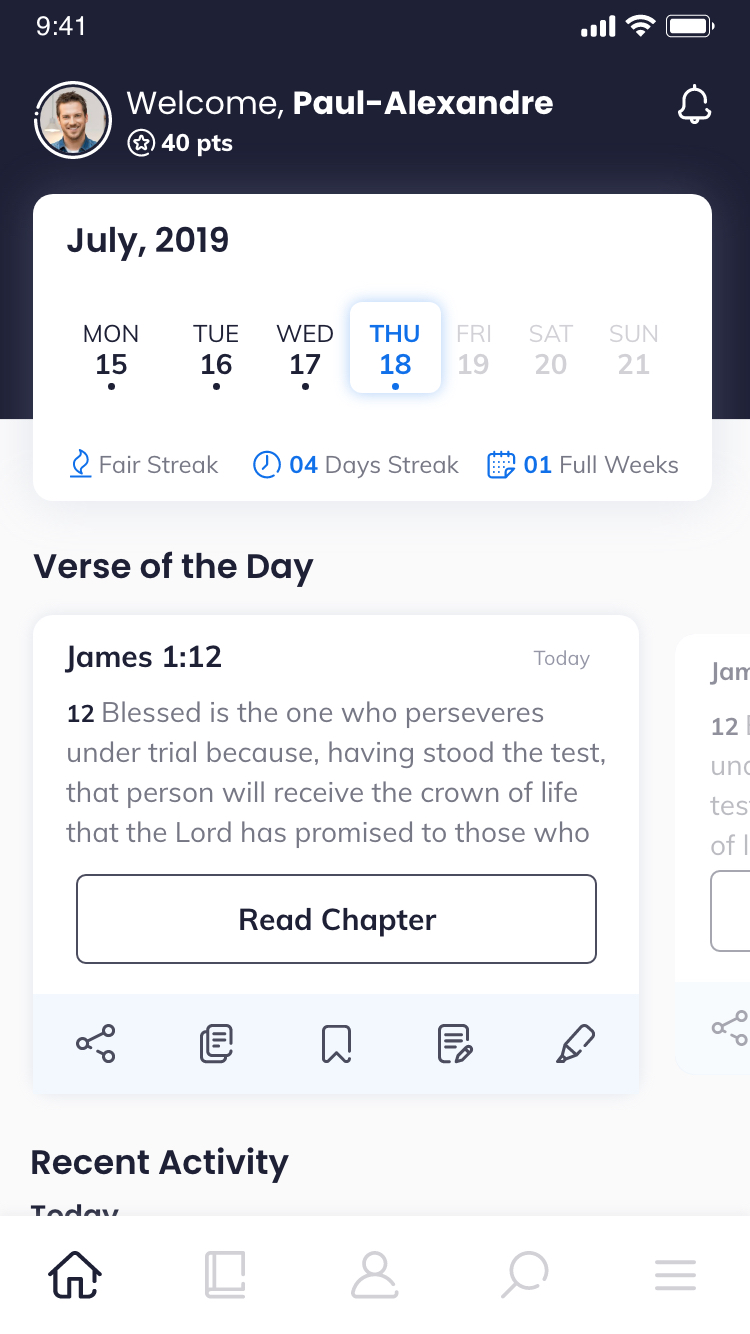Bookmark the James 1:12 verse
Screen dimensions: 750x1334
click(336, 1044)
